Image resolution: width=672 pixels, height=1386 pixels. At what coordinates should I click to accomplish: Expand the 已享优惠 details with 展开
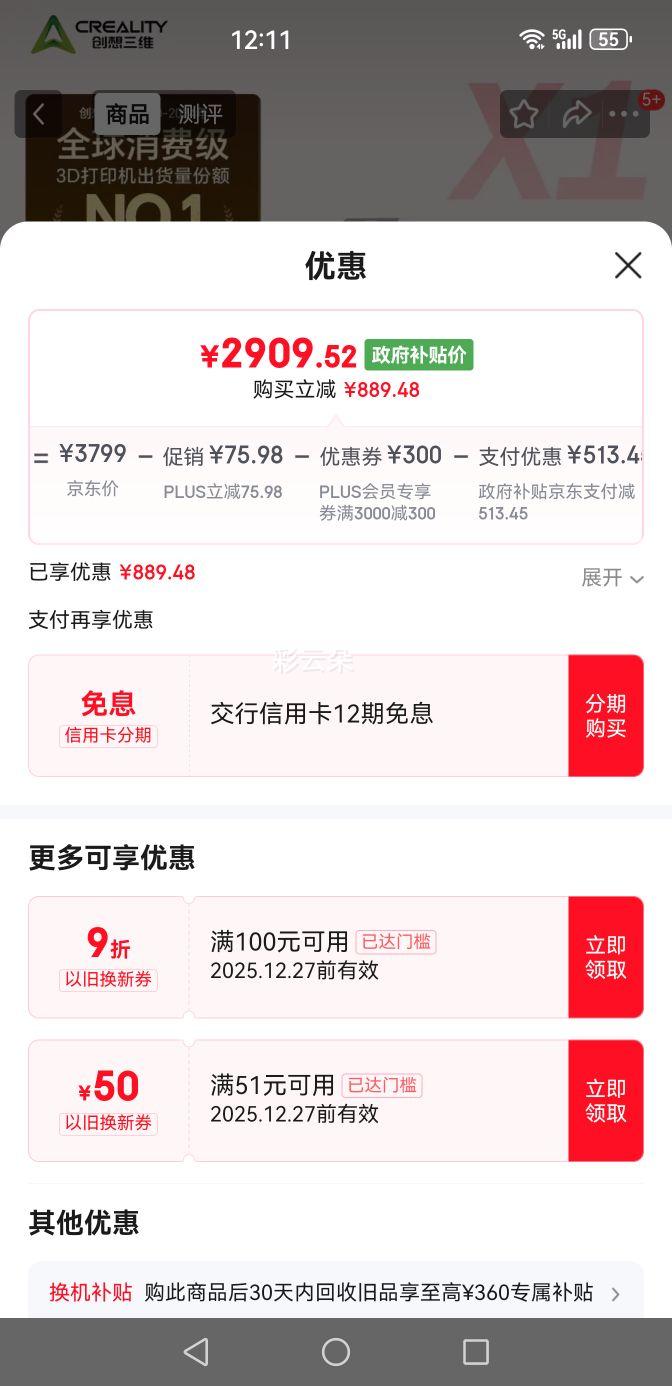612,578
